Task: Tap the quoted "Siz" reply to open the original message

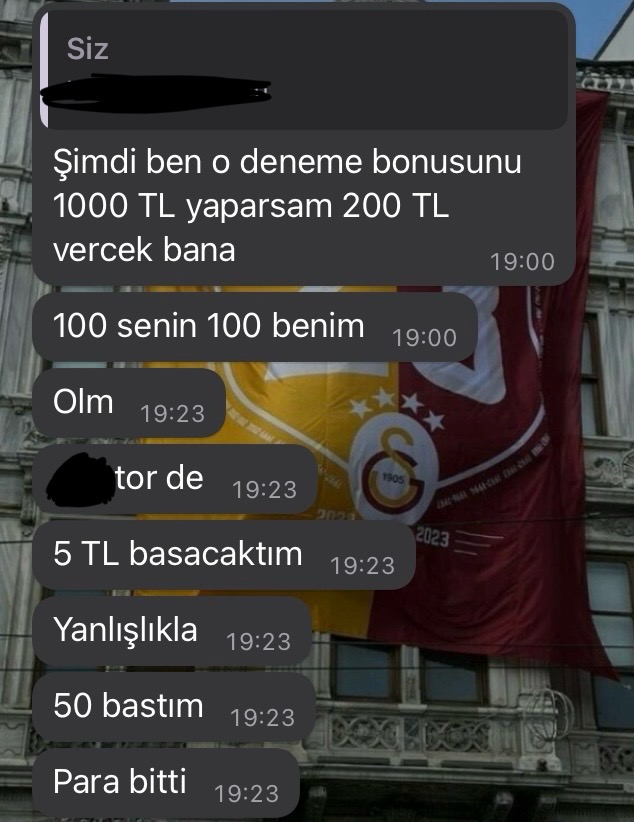Action: pyautogui.click(x=300, y=70)
